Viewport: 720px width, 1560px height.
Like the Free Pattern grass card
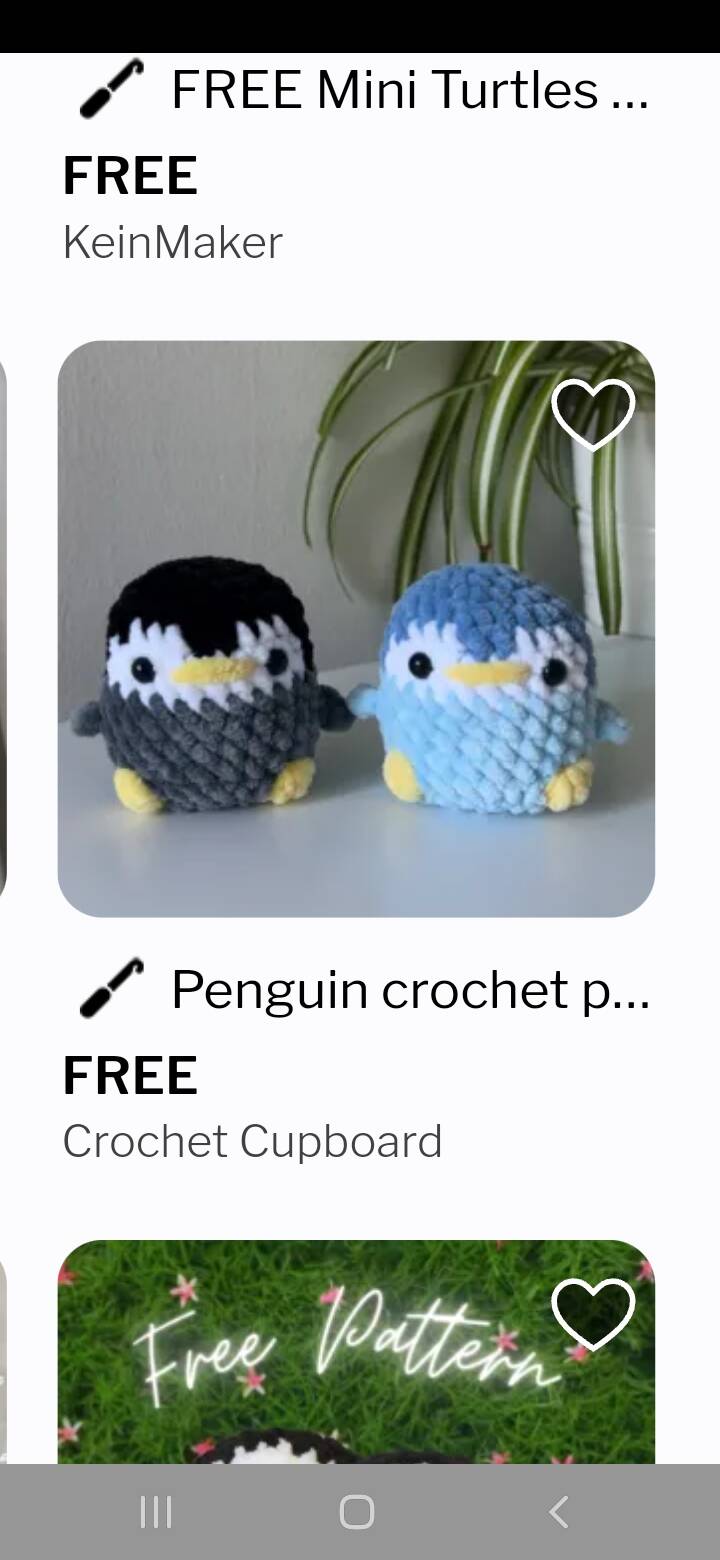593,1313
